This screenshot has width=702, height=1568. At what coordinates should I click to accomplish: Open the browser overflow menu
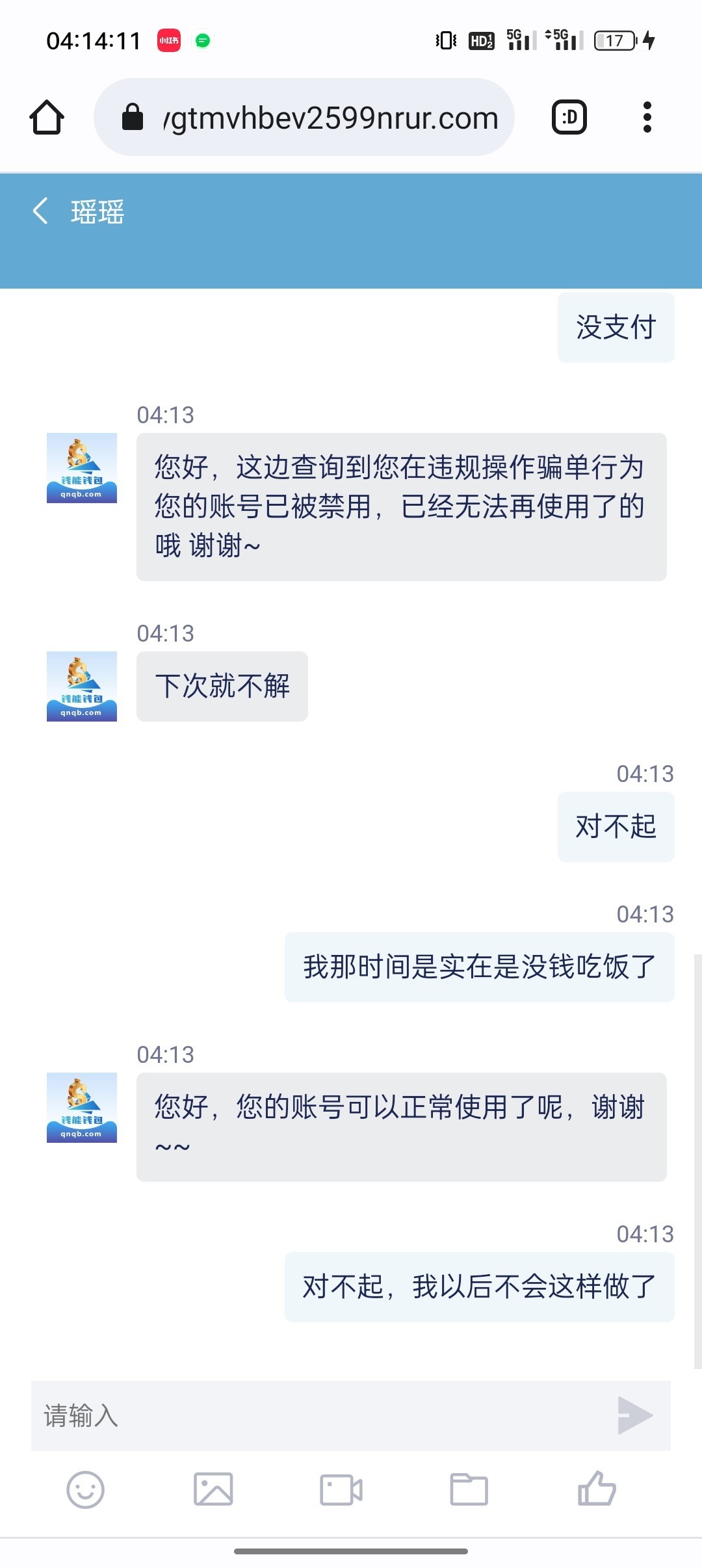(647, 118)
